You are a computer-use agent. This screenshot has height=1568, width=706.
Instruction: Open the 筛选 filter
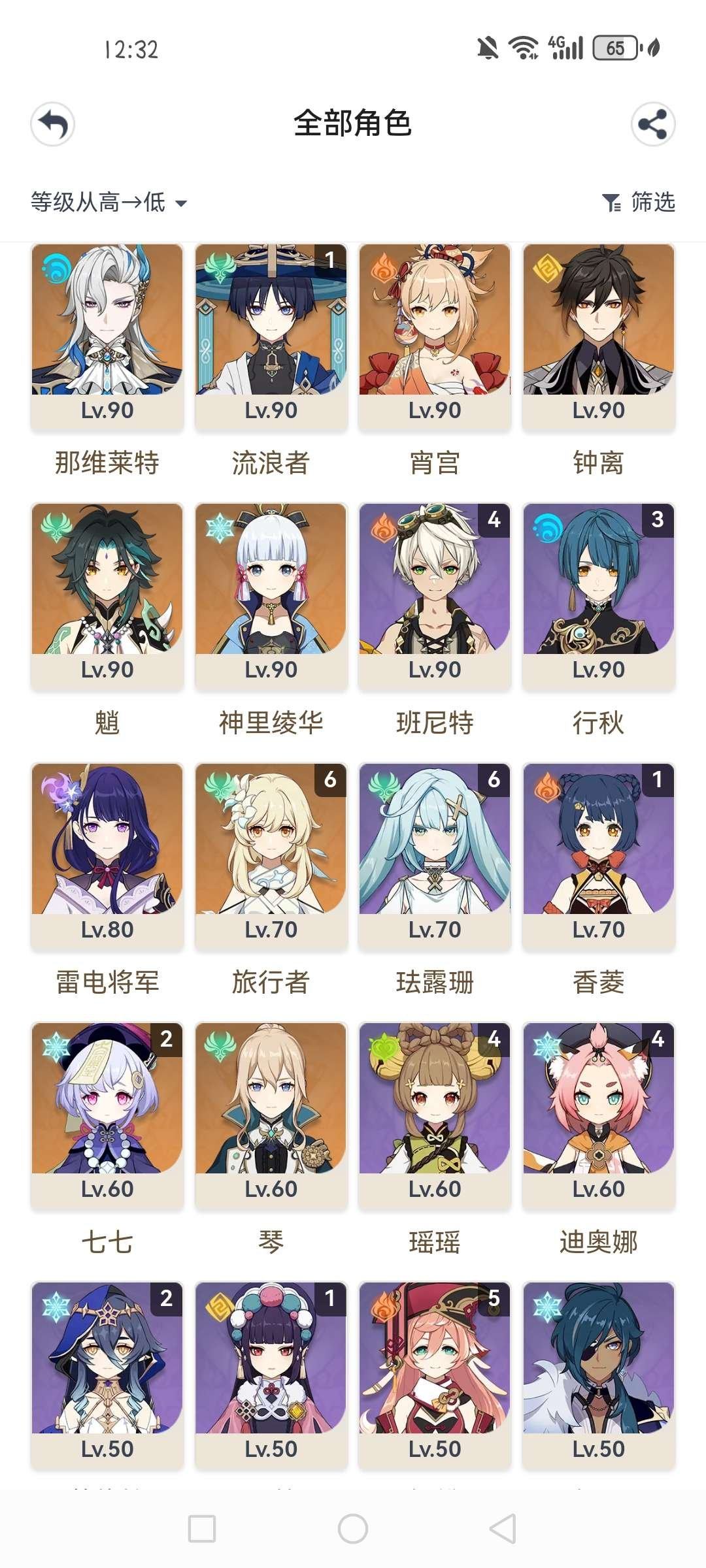tap(639, 203)
